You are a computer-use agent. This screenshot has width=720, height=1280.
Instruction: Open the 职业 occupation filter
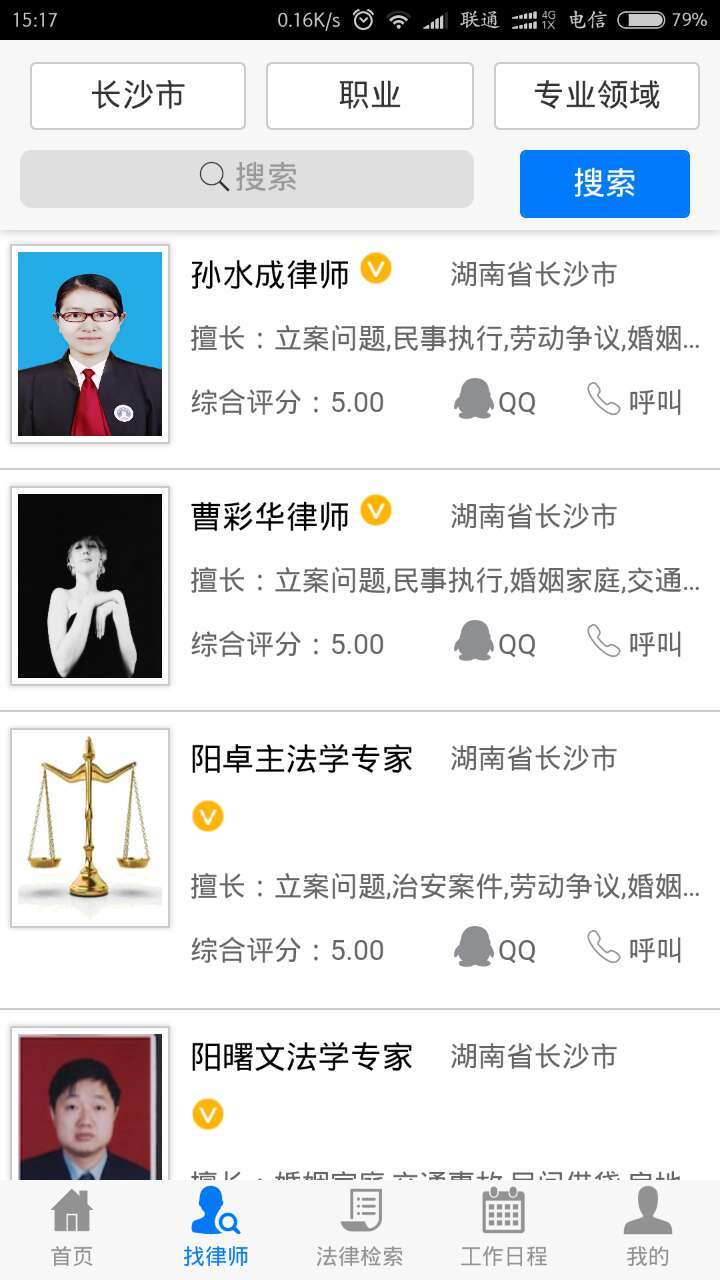point(369,95)
